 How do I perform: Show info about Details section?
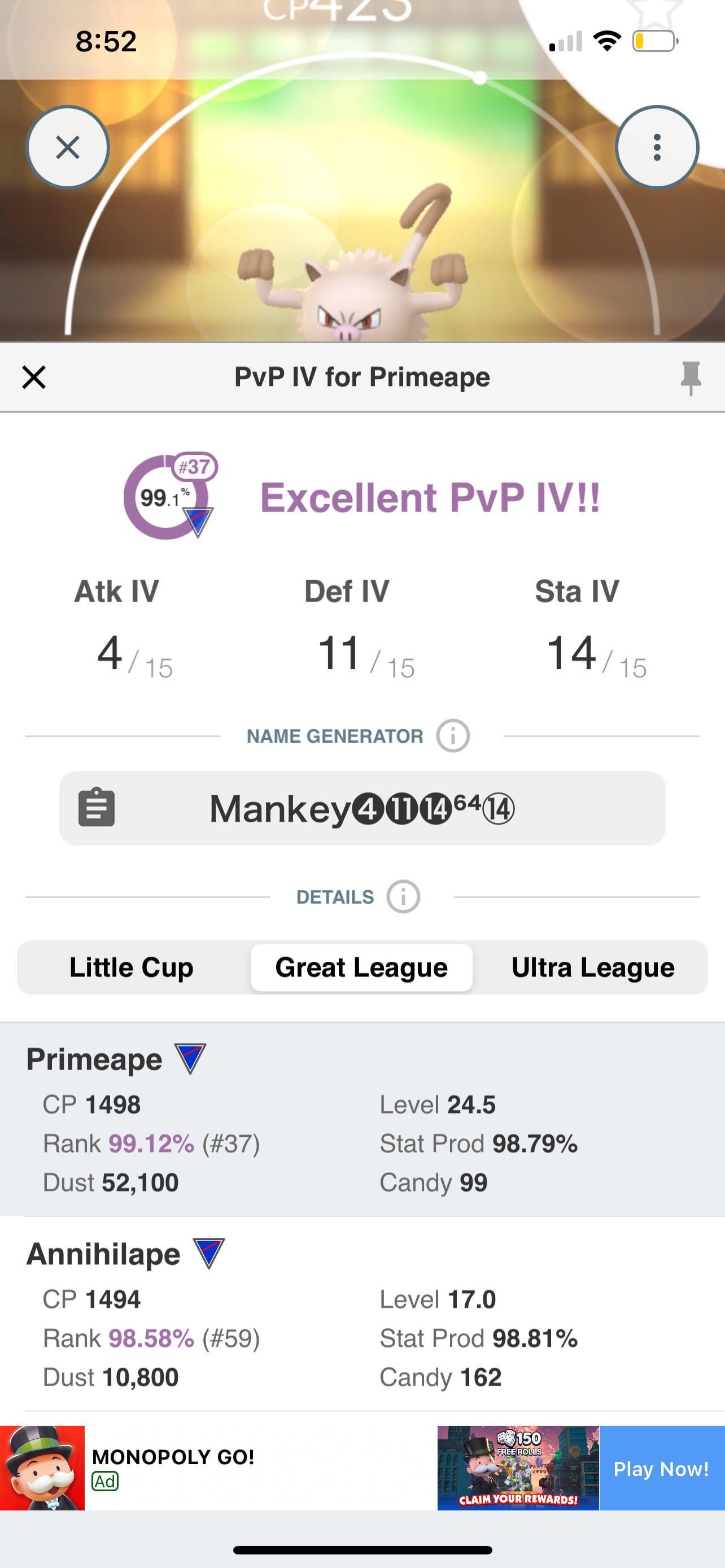[x=403, y=897]
